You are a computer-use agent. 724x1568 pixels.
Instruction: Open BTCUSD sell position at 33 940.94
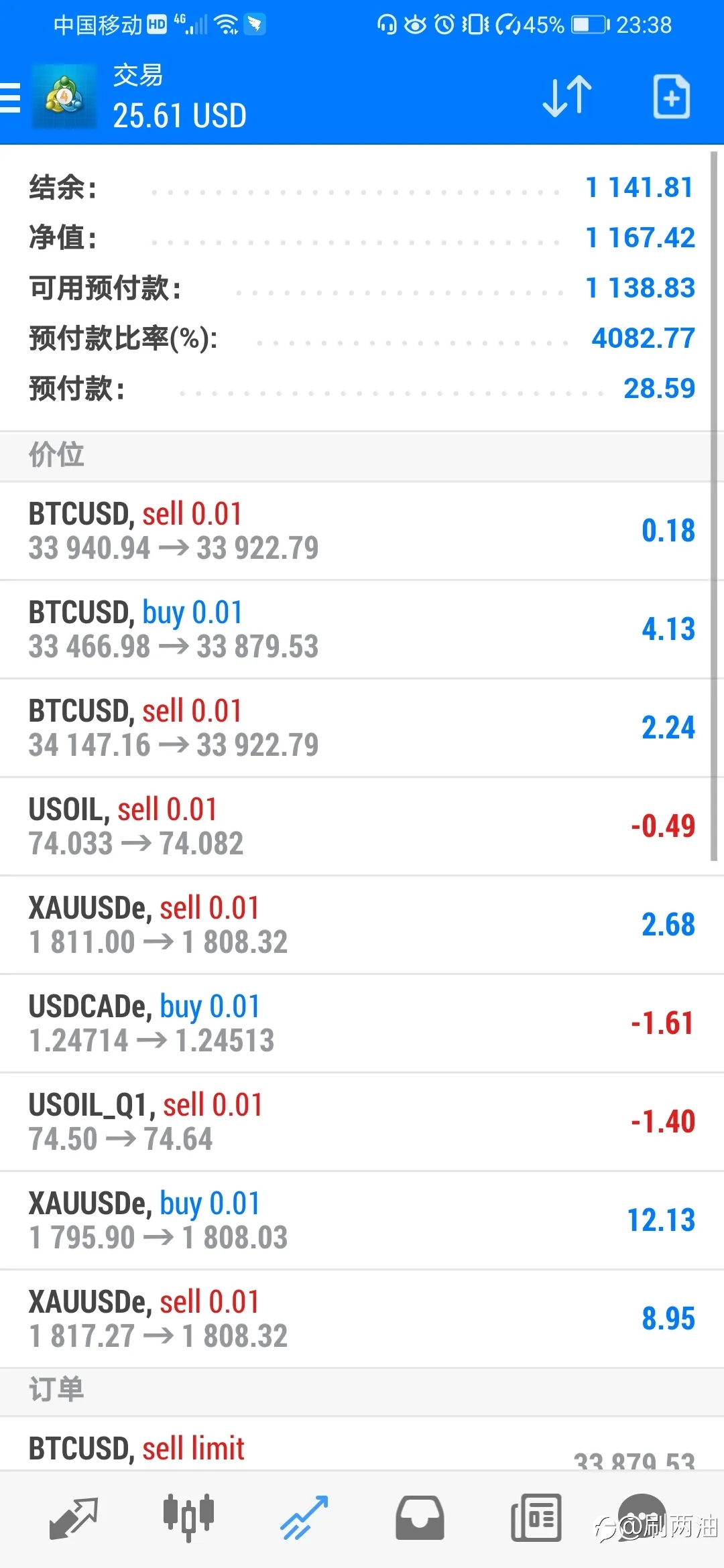(x=355, y=531)
